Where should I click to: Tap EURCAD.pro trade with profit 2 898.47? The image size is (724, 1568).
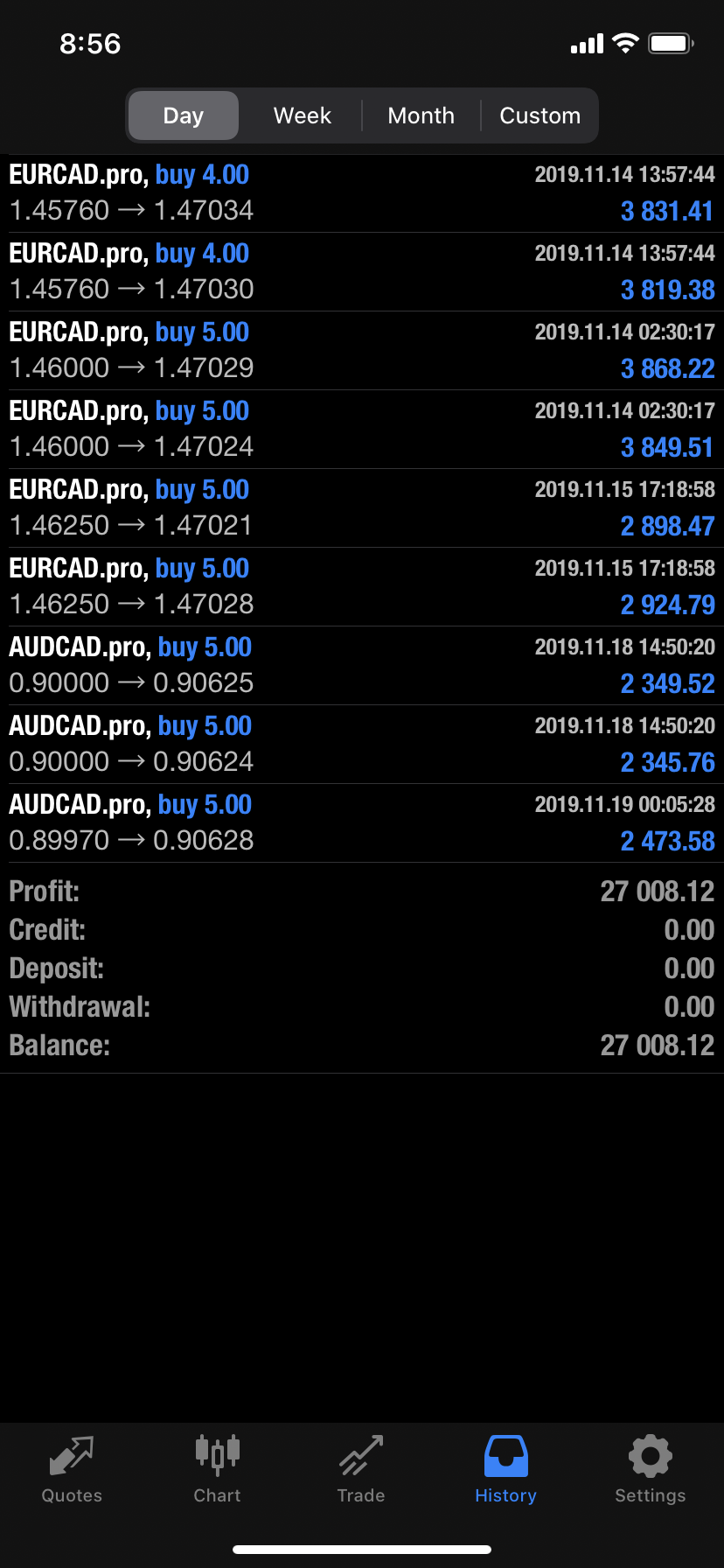362,508
